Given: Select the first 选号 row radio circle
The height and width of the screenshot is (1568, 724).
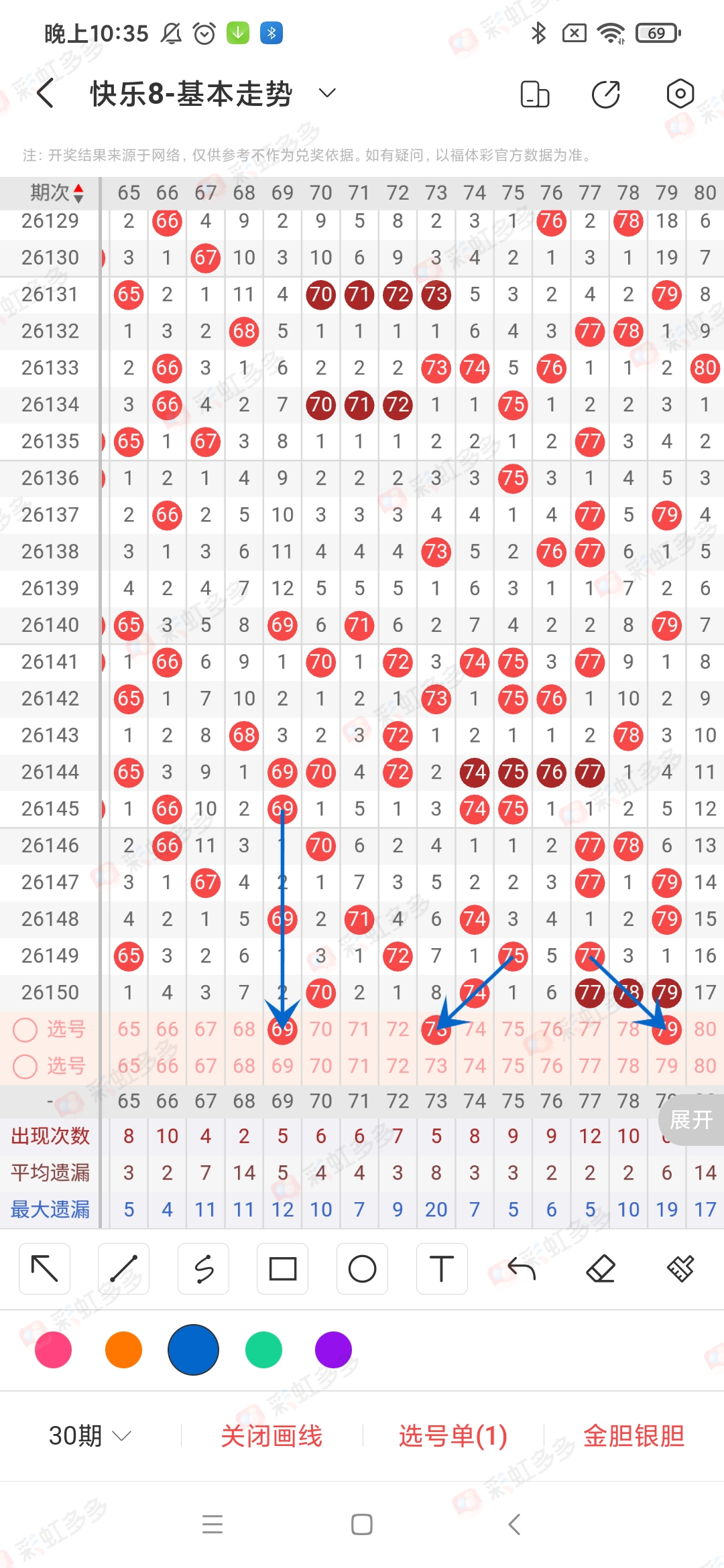Looking at the screenshot, I should [25, 1029].
